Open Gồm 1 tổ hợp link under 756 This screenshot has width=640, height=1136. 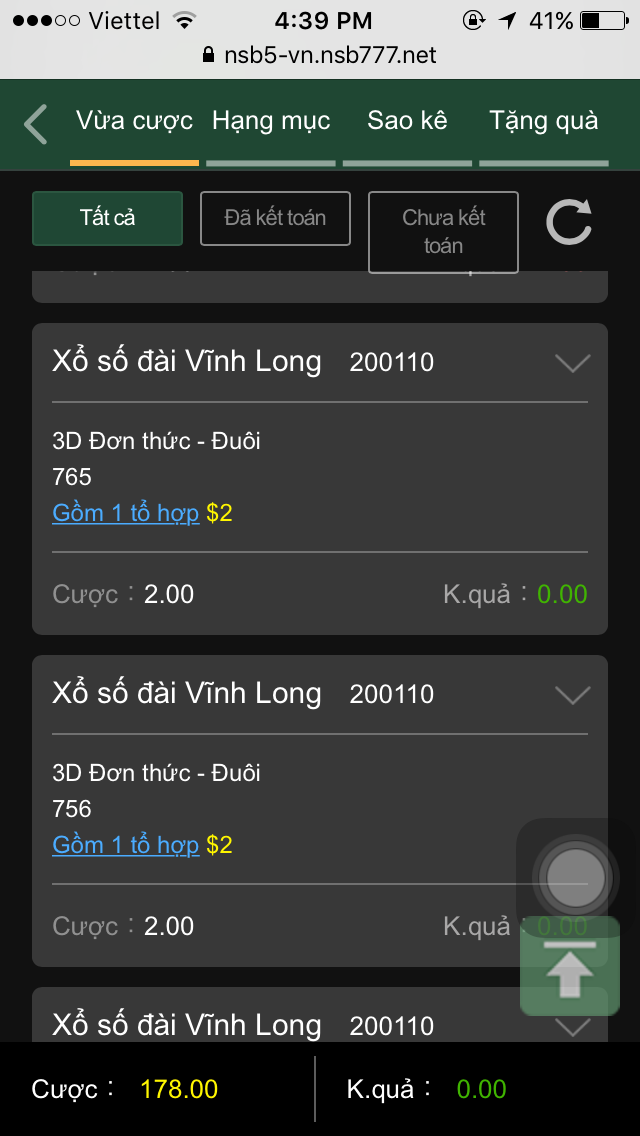[x=126, y=846]
